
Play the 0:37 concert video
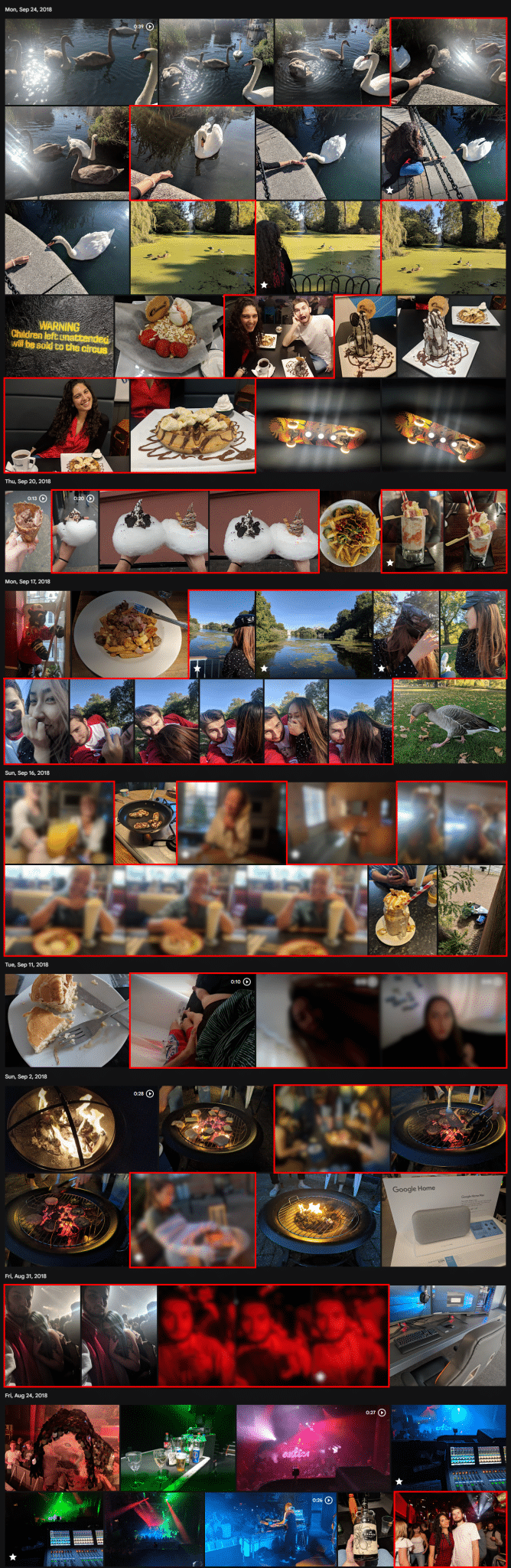click(x=312, y=1447)
